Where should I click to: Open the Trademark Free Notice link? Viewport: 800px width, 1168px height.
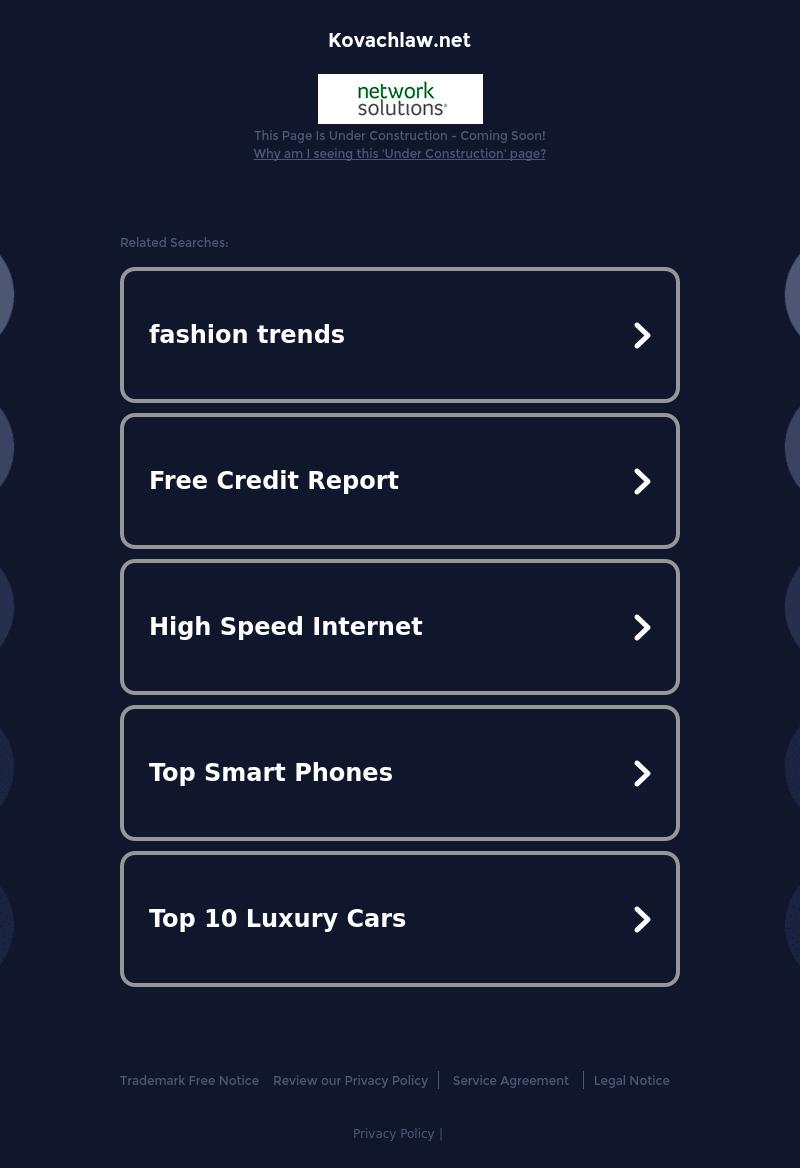tap(189, 1081)
